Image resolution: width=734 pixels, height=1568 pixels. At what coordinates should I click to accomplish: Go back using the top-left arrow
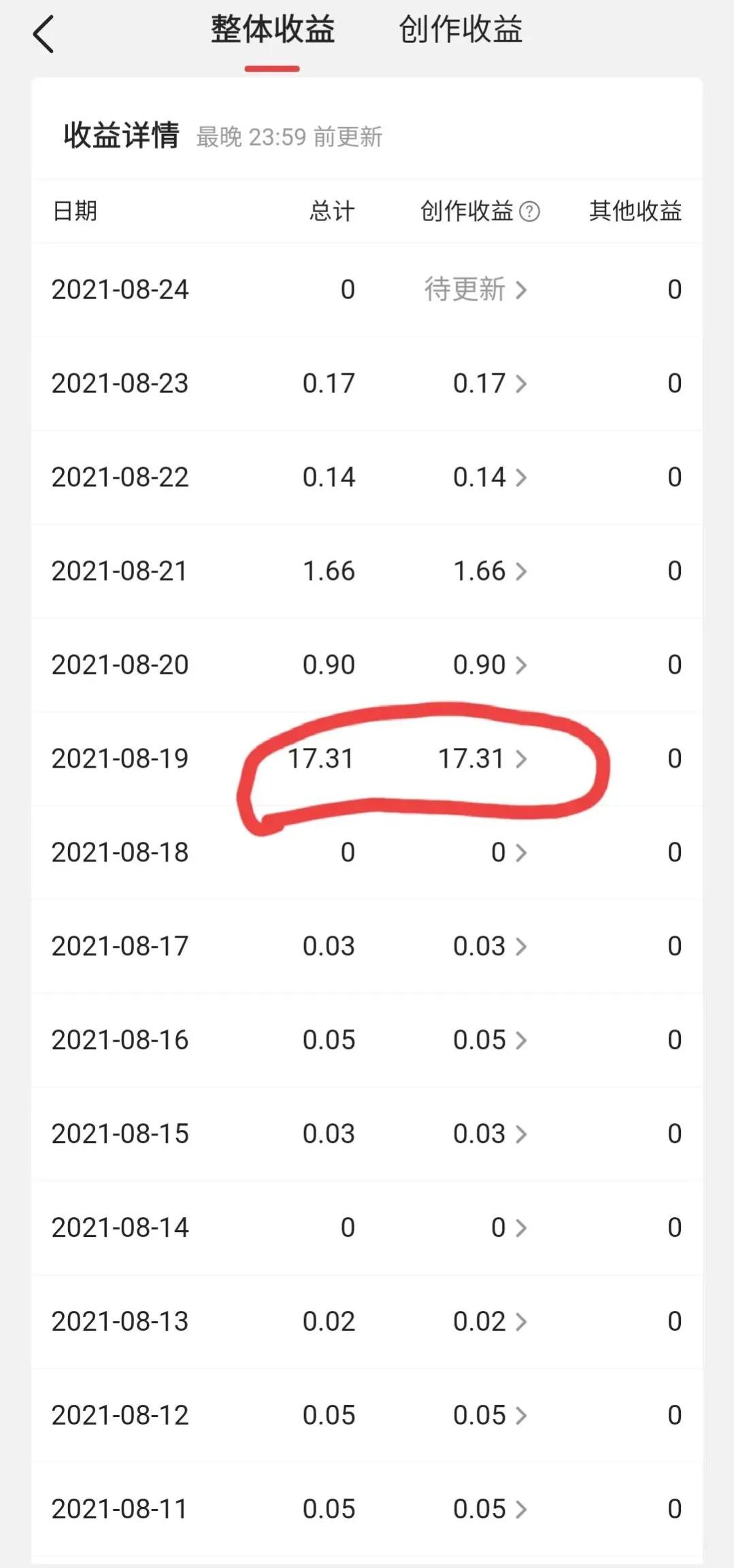click(44, 35)
